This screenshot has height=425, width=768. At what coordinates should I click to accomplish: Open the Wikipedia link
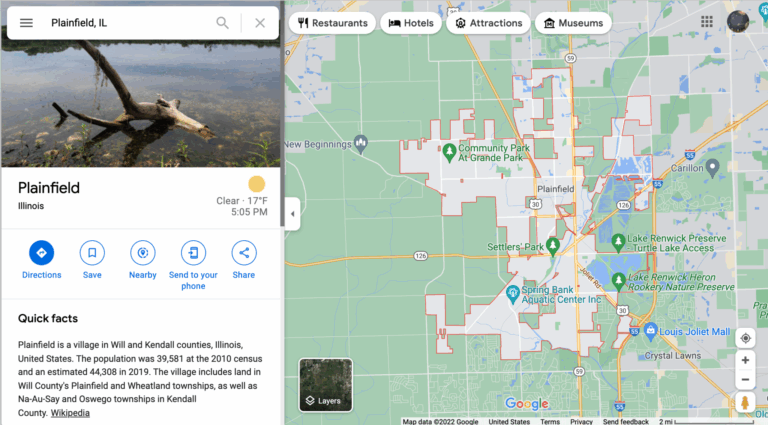[70, 412]
